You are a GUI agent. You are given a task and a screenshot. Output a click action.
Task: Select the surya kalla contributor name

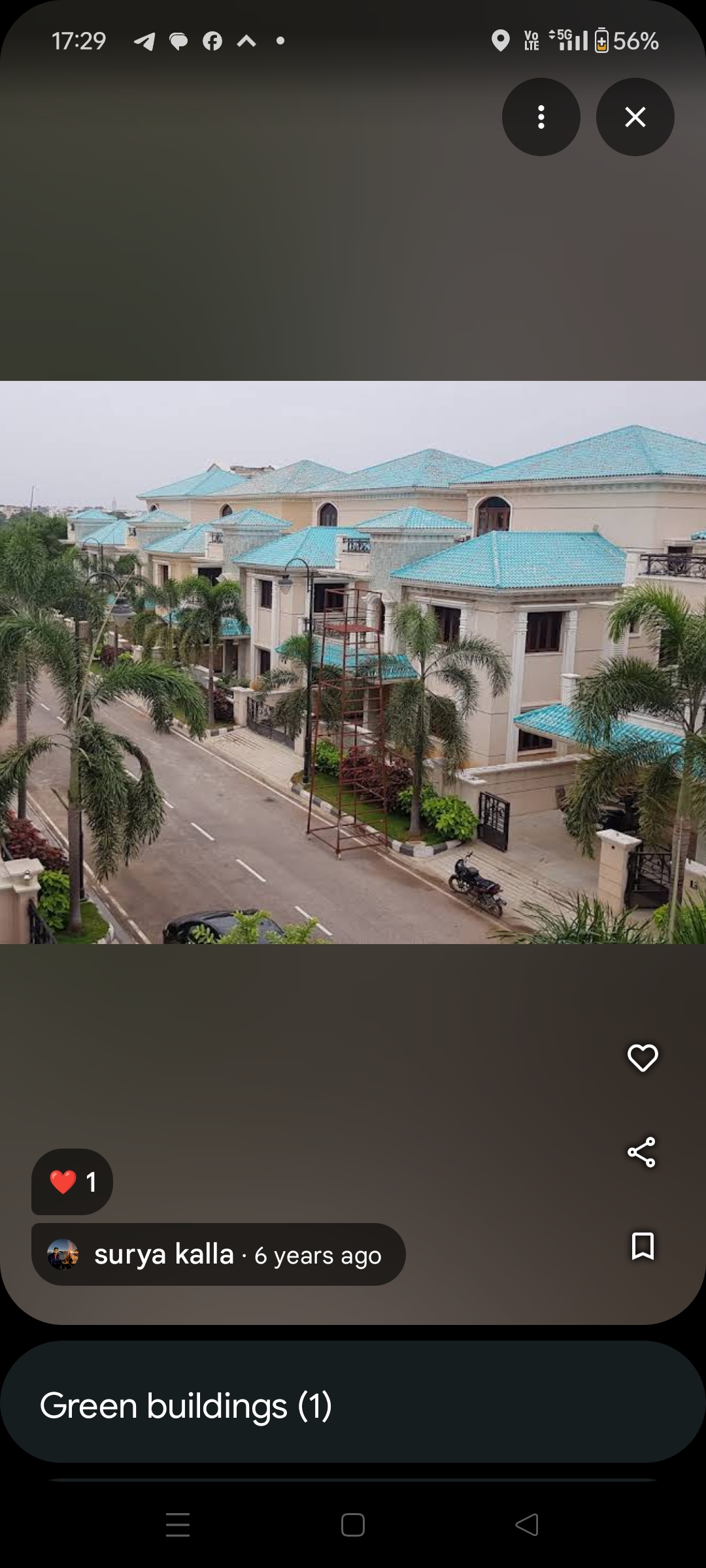[165, 1254]
